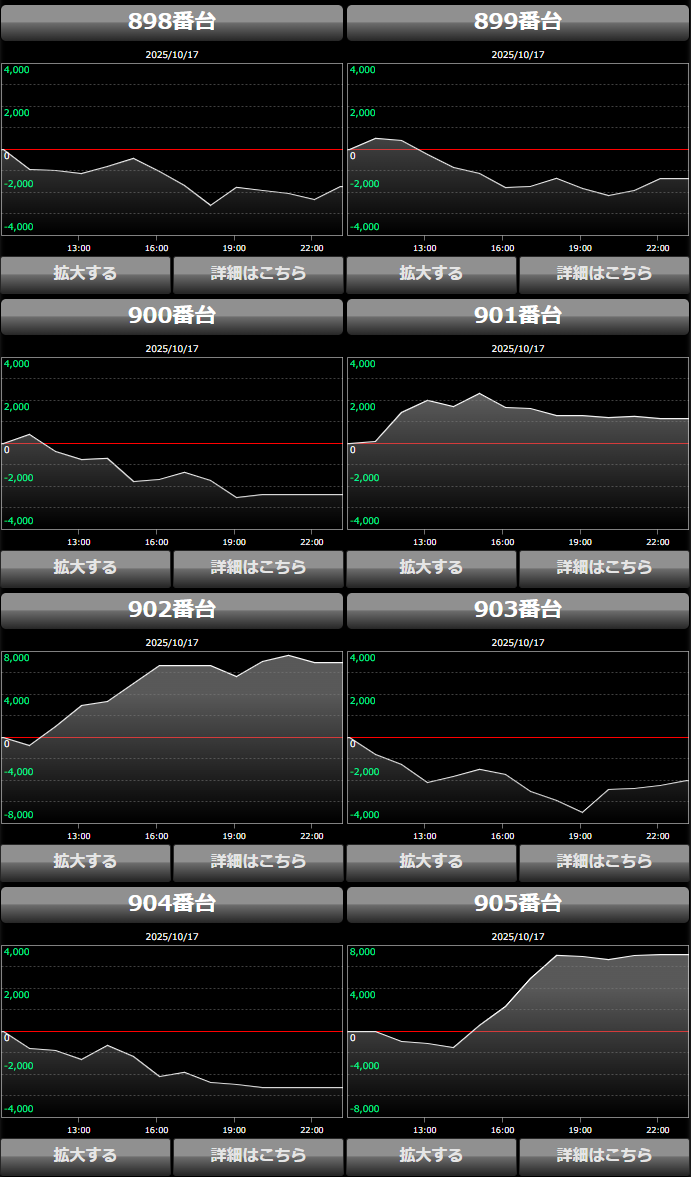Screen dimensions: 691x1177
Task: Tap 詳細はこちら under the 901番台 graph
Action: tap(604, 567)
